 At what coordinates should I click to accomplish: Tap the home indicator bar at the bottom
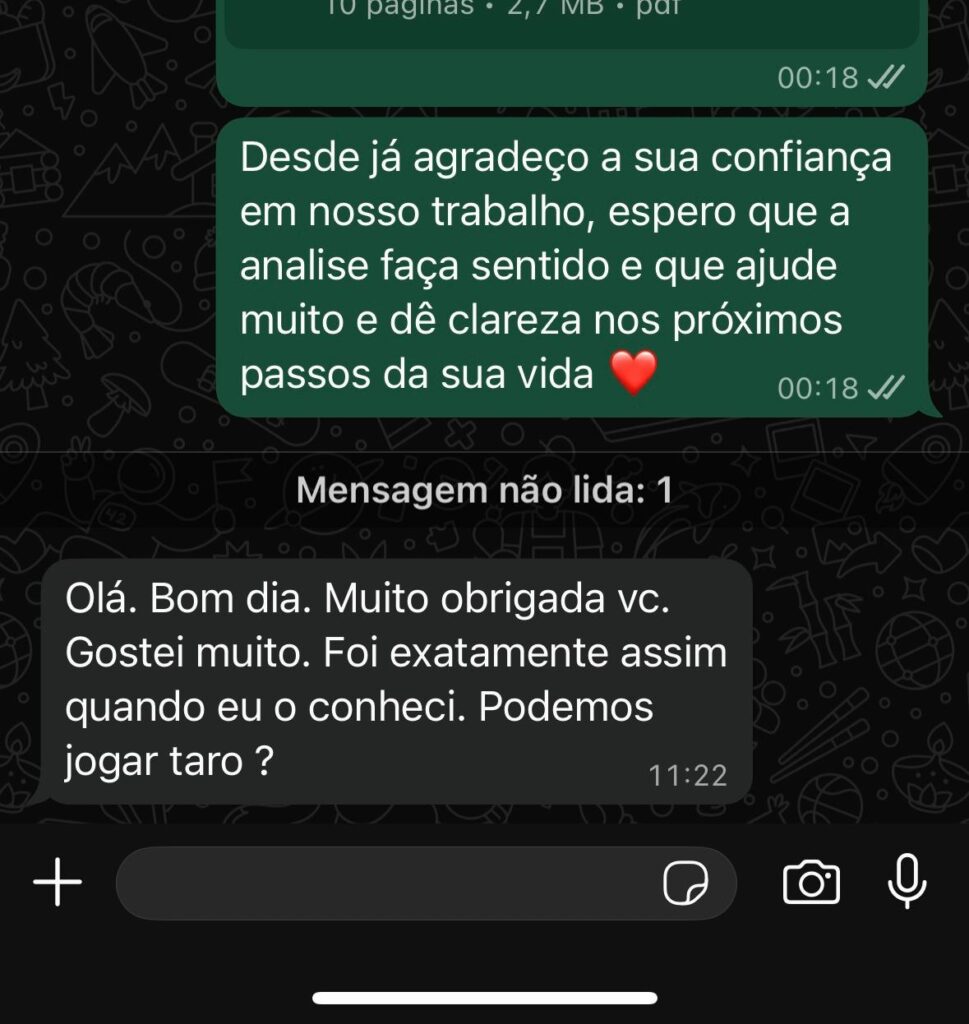(x=484, y=996)
